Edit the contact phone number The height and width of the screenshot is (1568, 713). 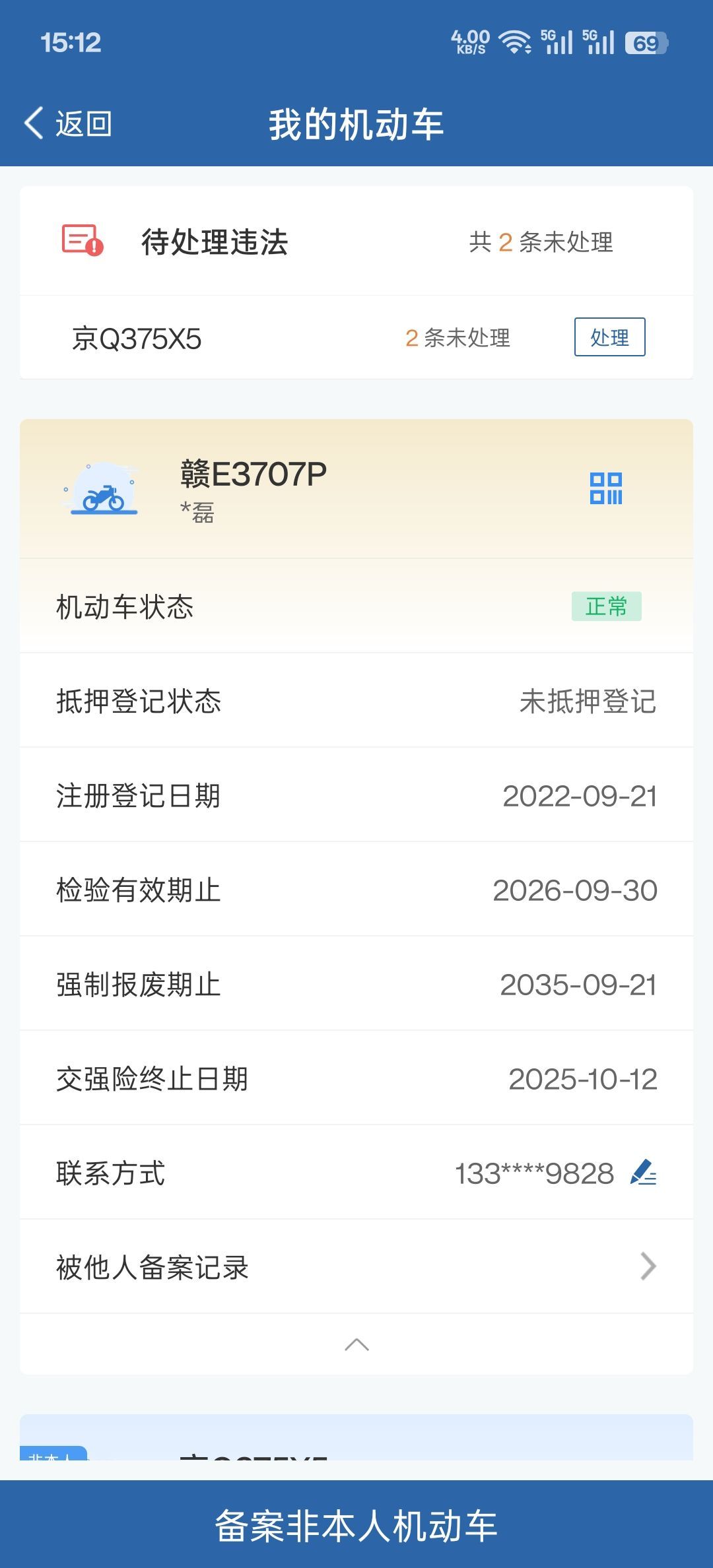(643, 1173)
